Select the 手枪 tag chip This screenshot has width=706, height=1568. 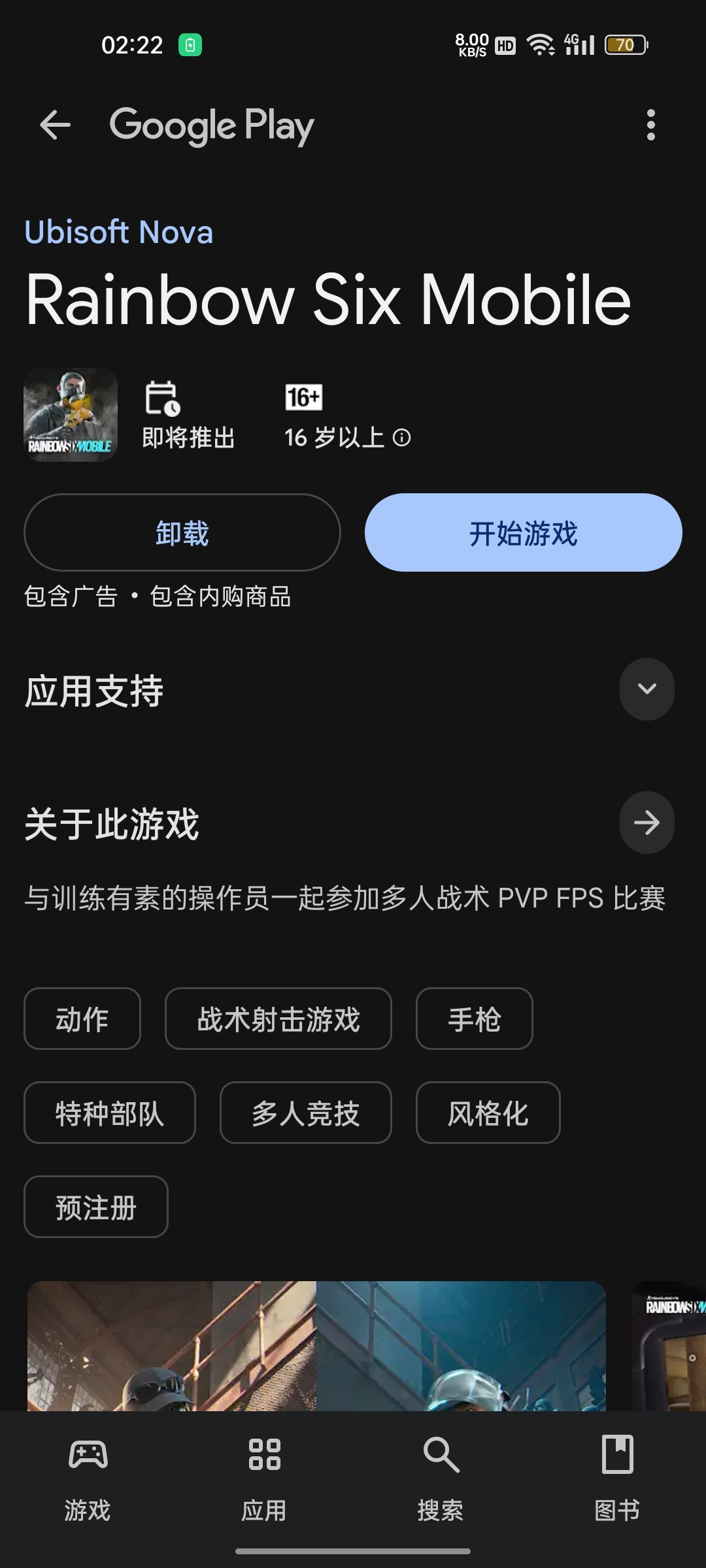tap(475, 1019)
